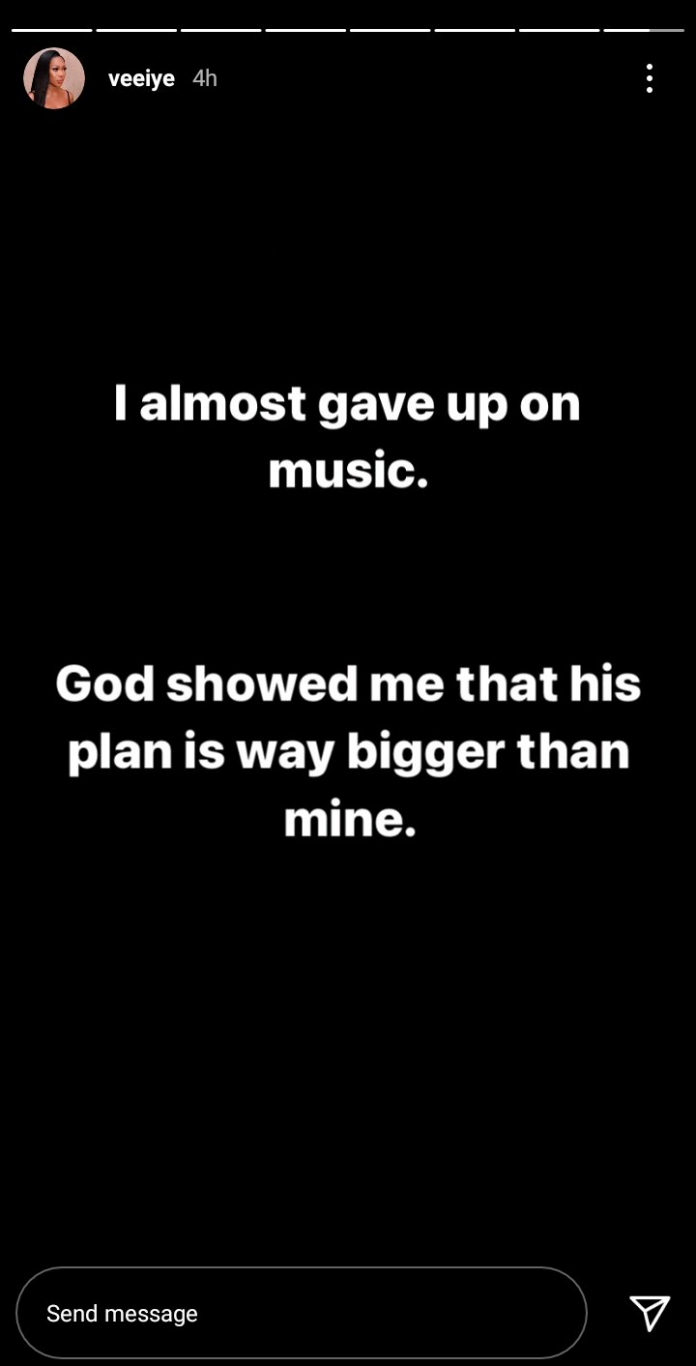Tap the Send message field
Viewport: 696px width, 1366px height.
point(300,1313)
